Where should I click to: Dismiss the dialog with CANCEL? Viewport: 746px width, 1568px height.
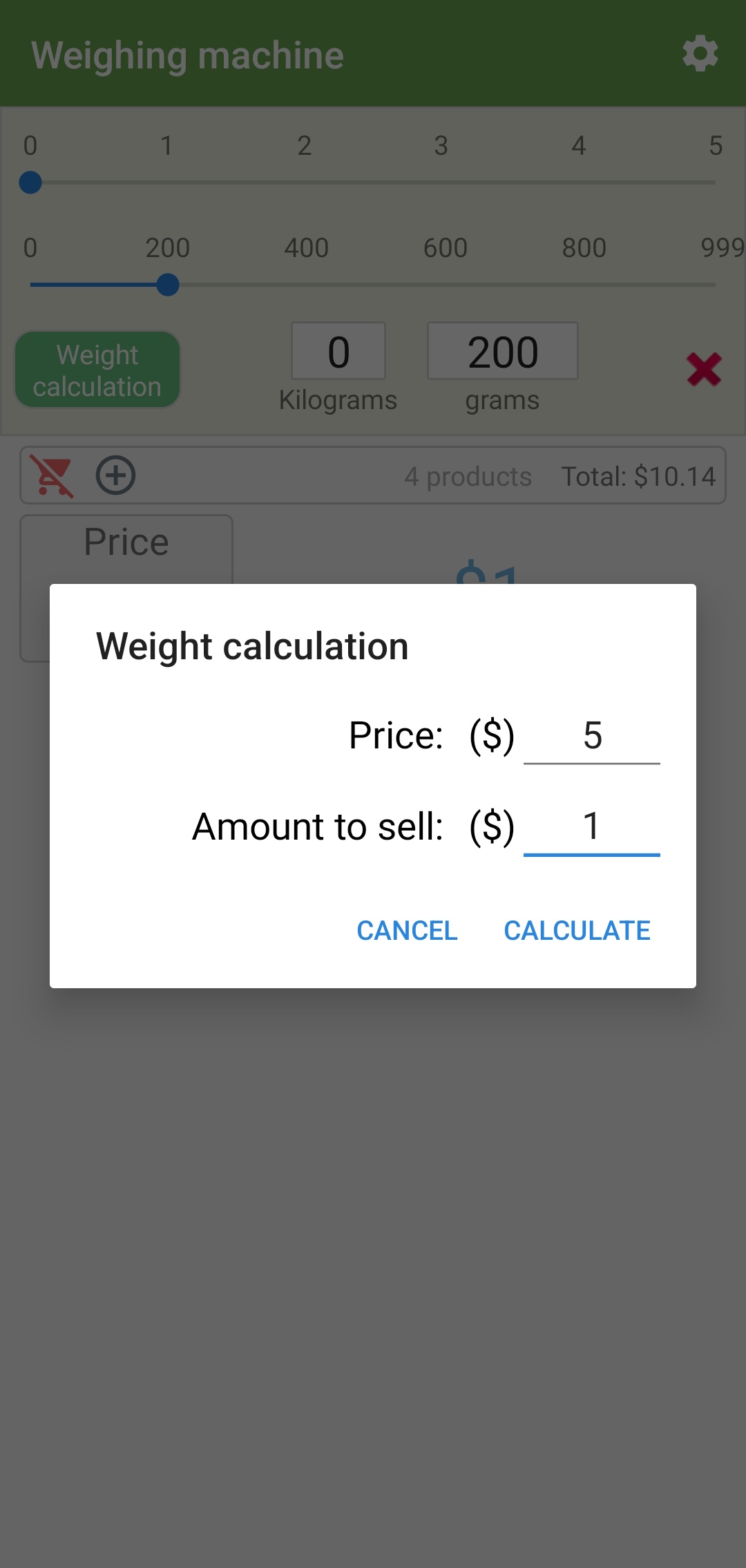tap(407, 930)
